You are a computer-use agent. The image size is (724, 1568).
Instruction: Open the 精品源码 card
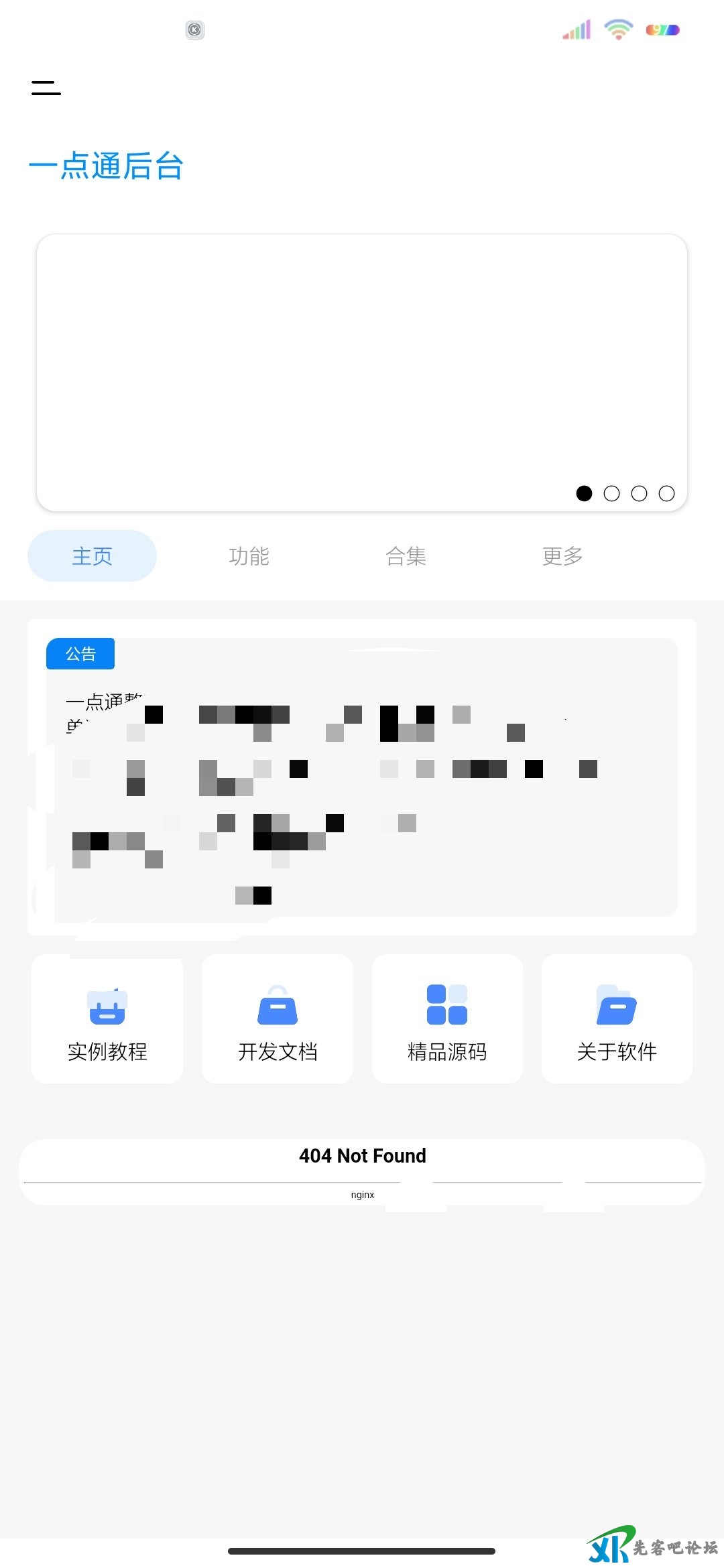point(447,1019)
